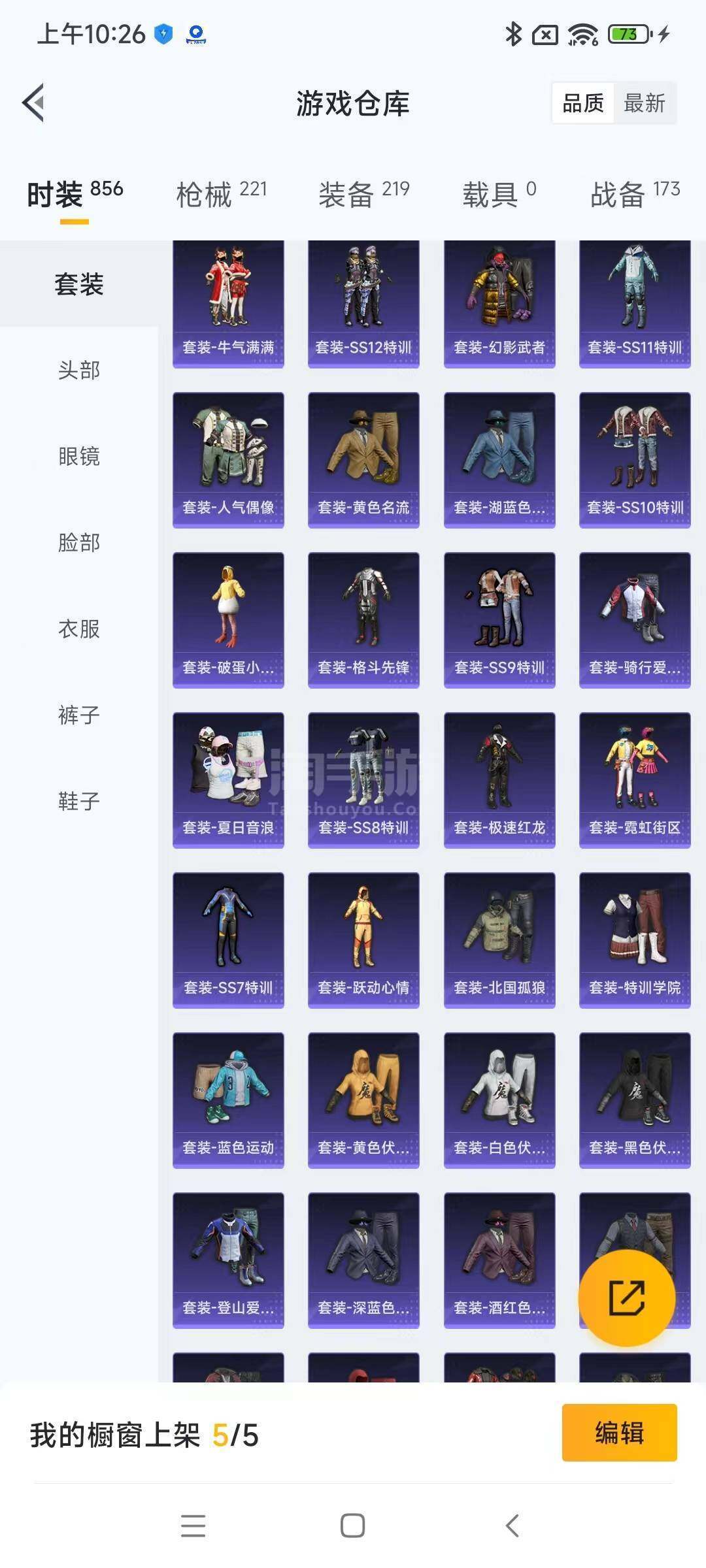The height and width of the screenshot is (1568, 706).
Task: Open the 裤子 category
Action: tap(79, 715)
